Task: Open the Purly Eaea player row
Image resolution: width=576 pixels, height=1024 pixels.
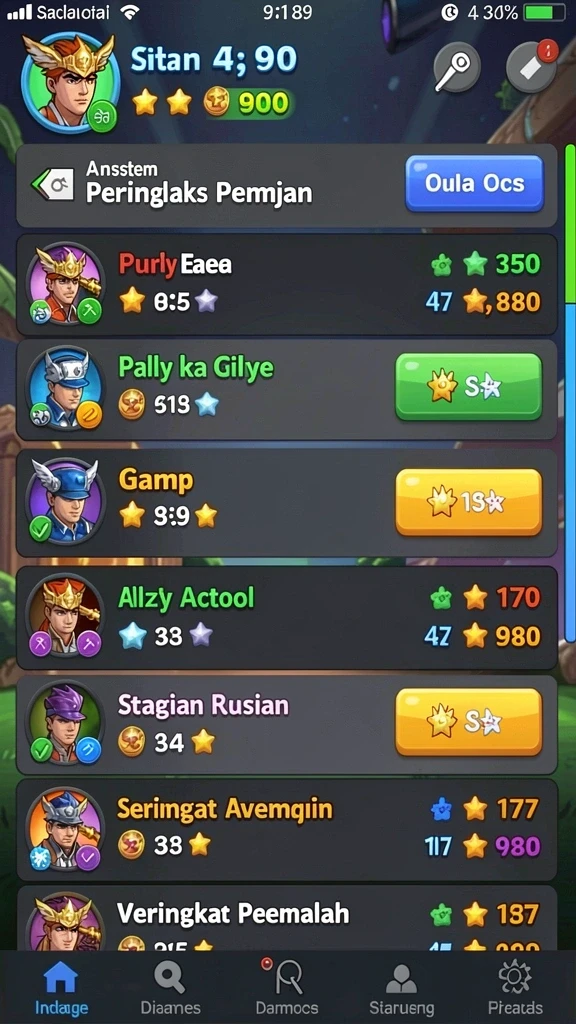Action: pos(287,284)
